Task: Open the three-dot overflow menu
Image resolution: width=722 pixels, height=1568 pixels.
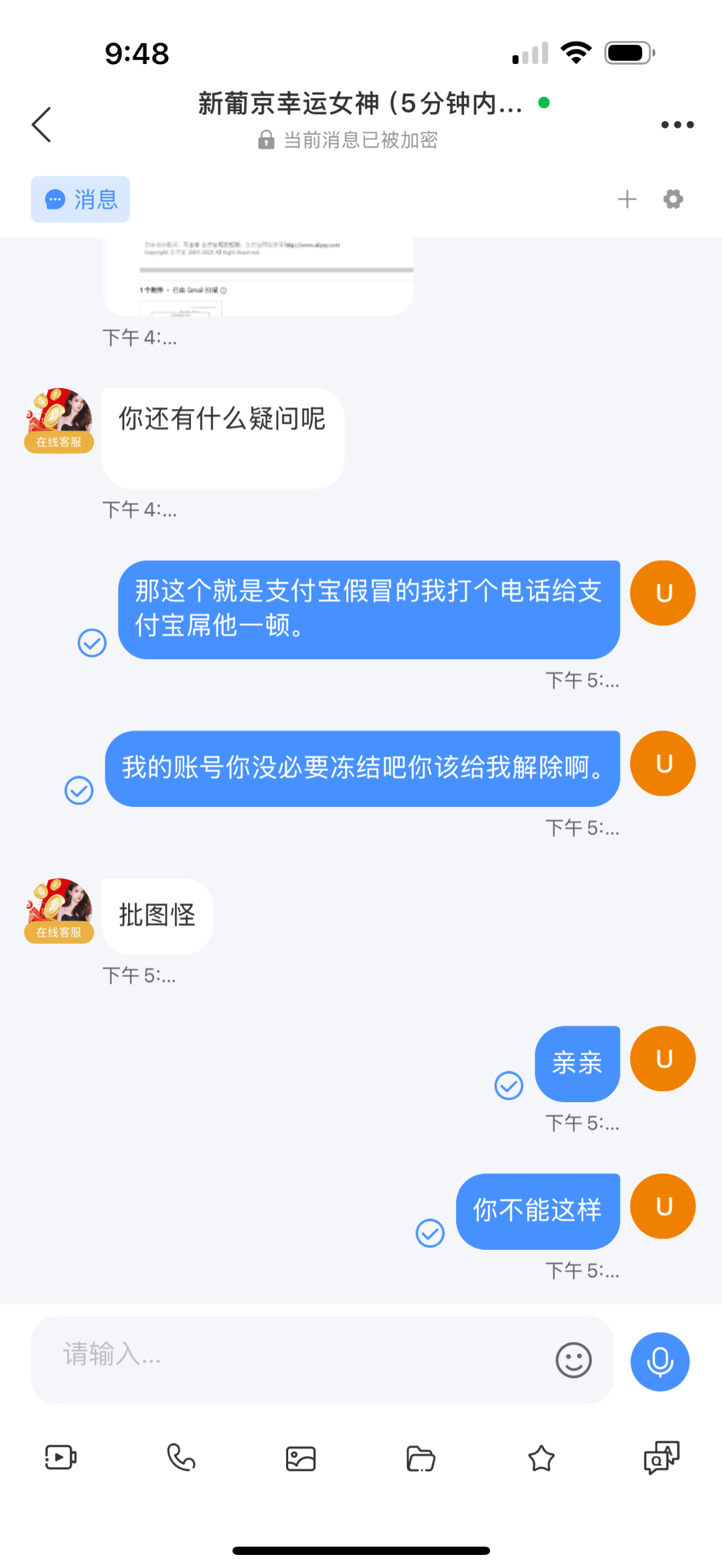Action: [x=677, y=124]
